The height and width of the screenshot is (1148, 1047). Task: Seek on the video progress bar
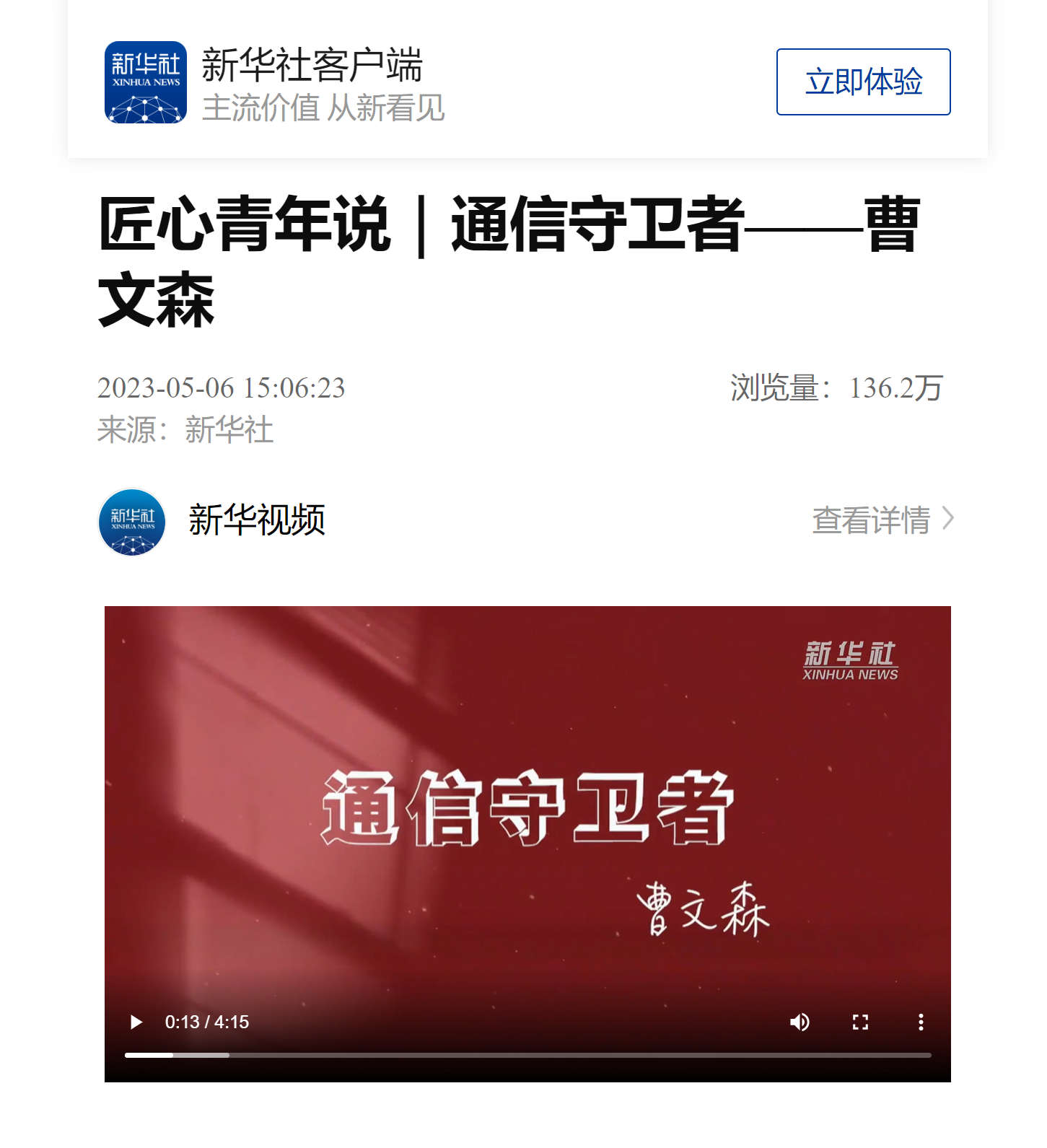pos(527,1055)
